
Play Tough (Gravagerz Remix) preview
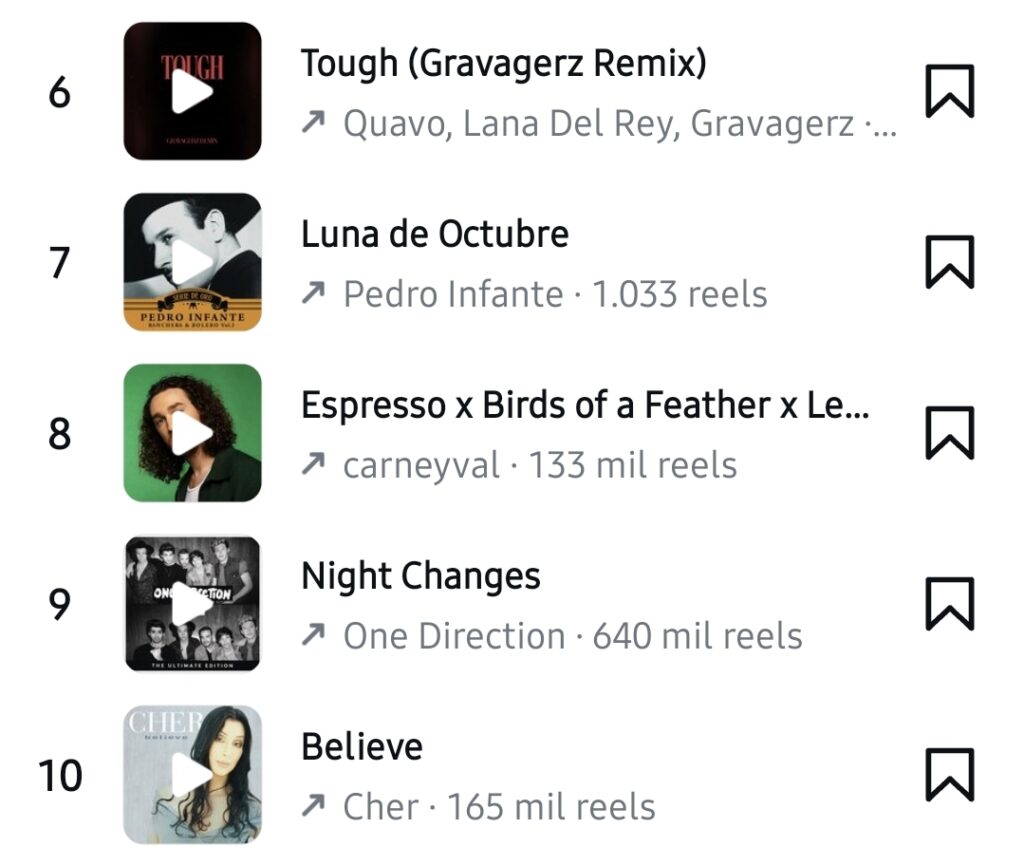192,91
